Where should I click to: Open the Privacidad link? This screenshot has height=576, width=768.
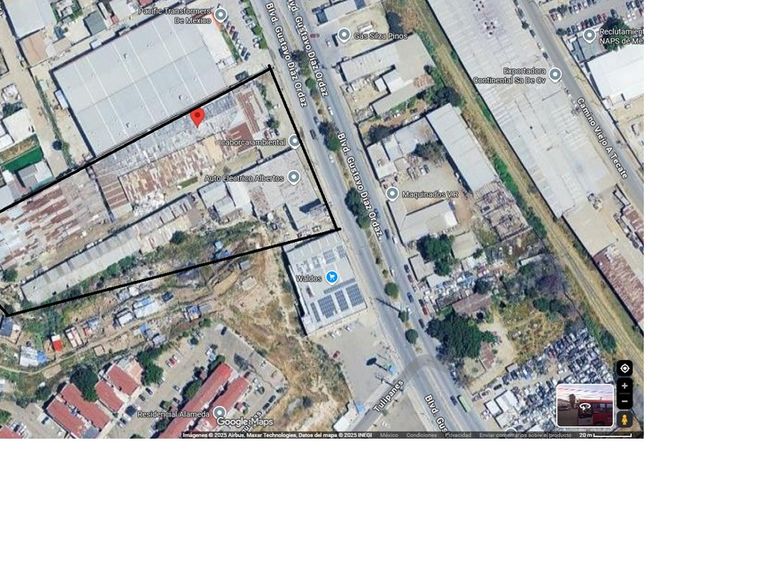458,435
